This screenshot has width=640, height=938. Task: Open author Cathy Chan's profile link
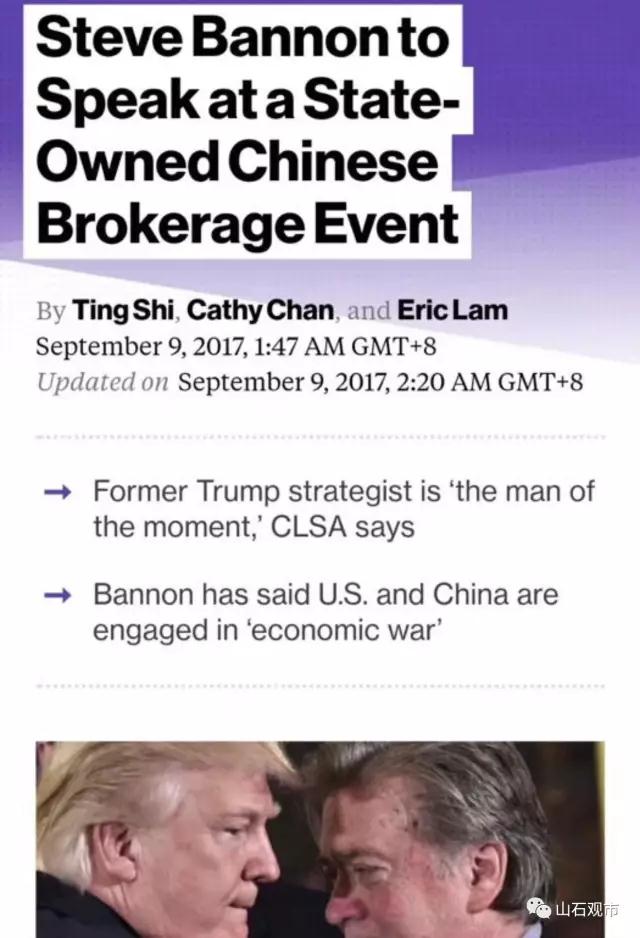(260, 311)
